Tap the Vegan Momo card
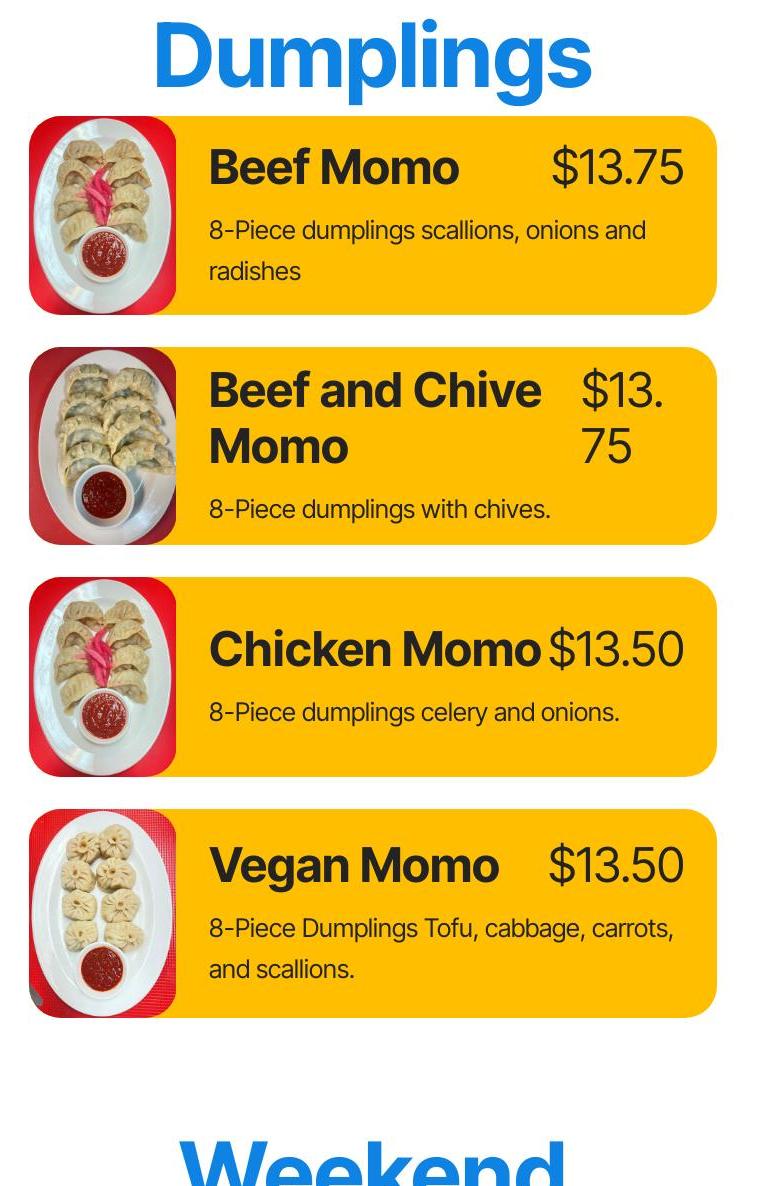765x1186 pixels. [372, 913]
